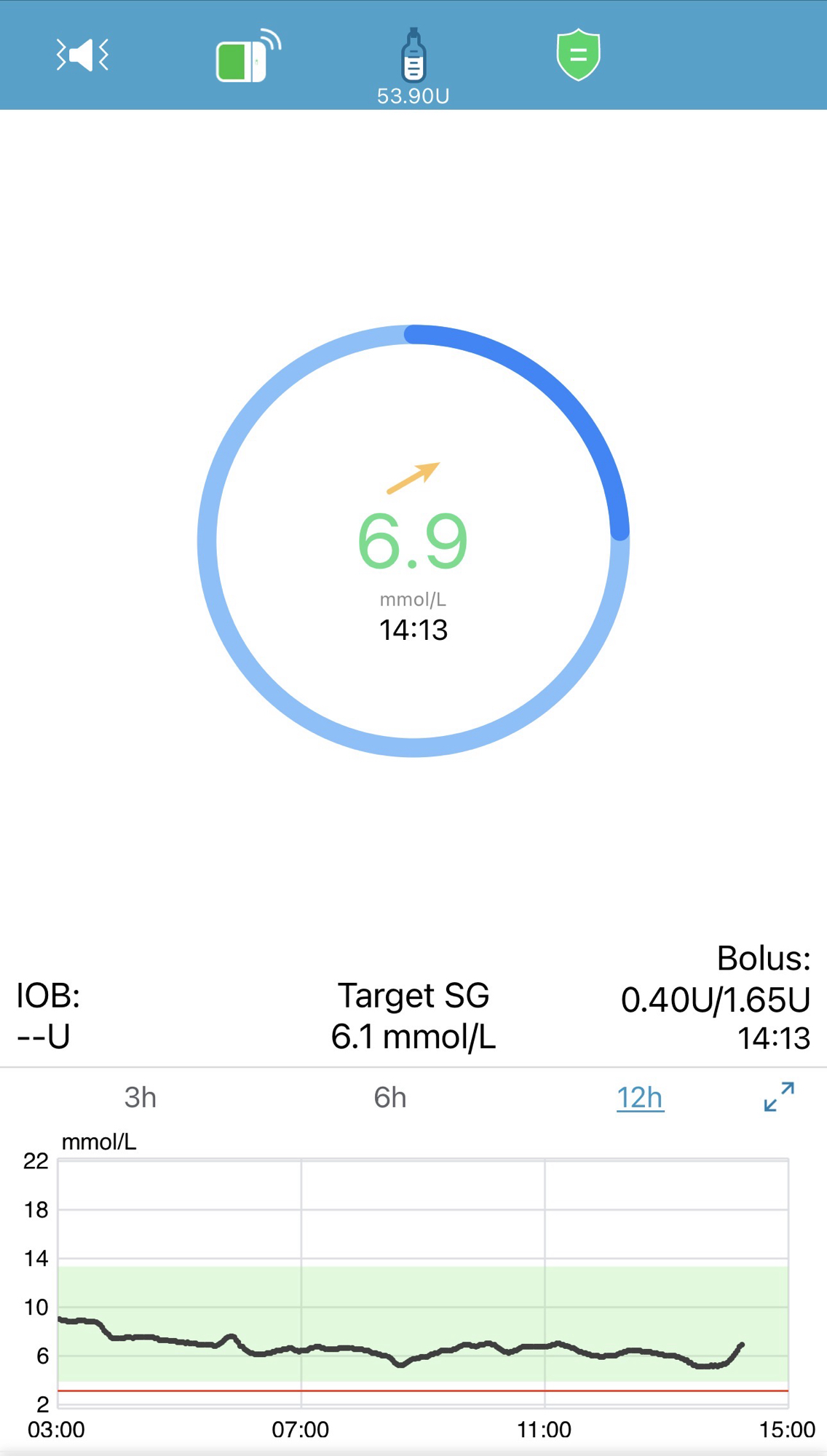Tap the alert sound speaker icon
Image resolution: width=827 pixels, height=1456 pixels.
83,55
